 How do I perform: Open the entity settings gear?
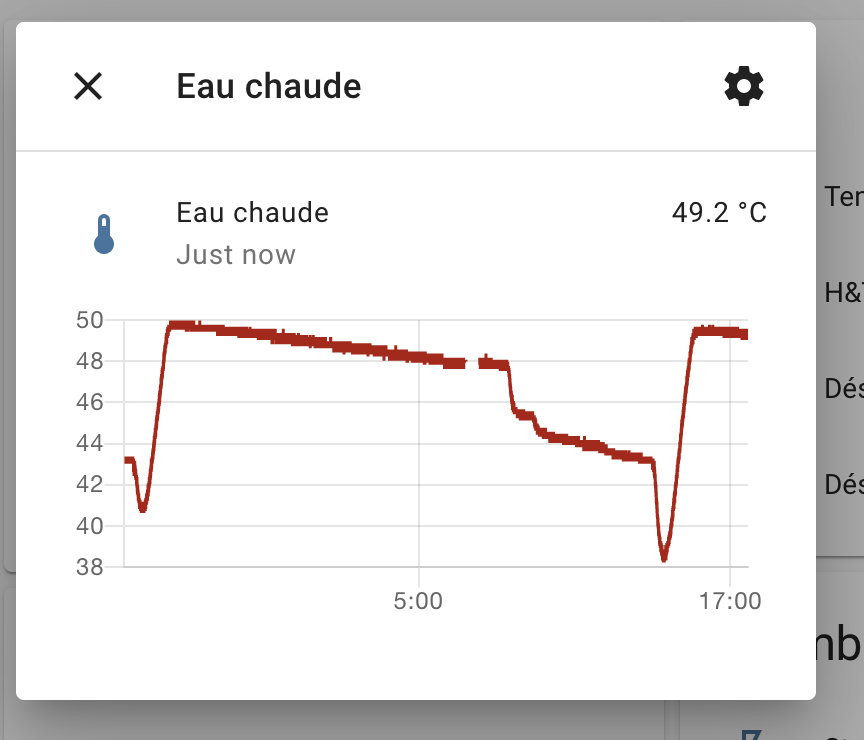[x=743, y=86]
